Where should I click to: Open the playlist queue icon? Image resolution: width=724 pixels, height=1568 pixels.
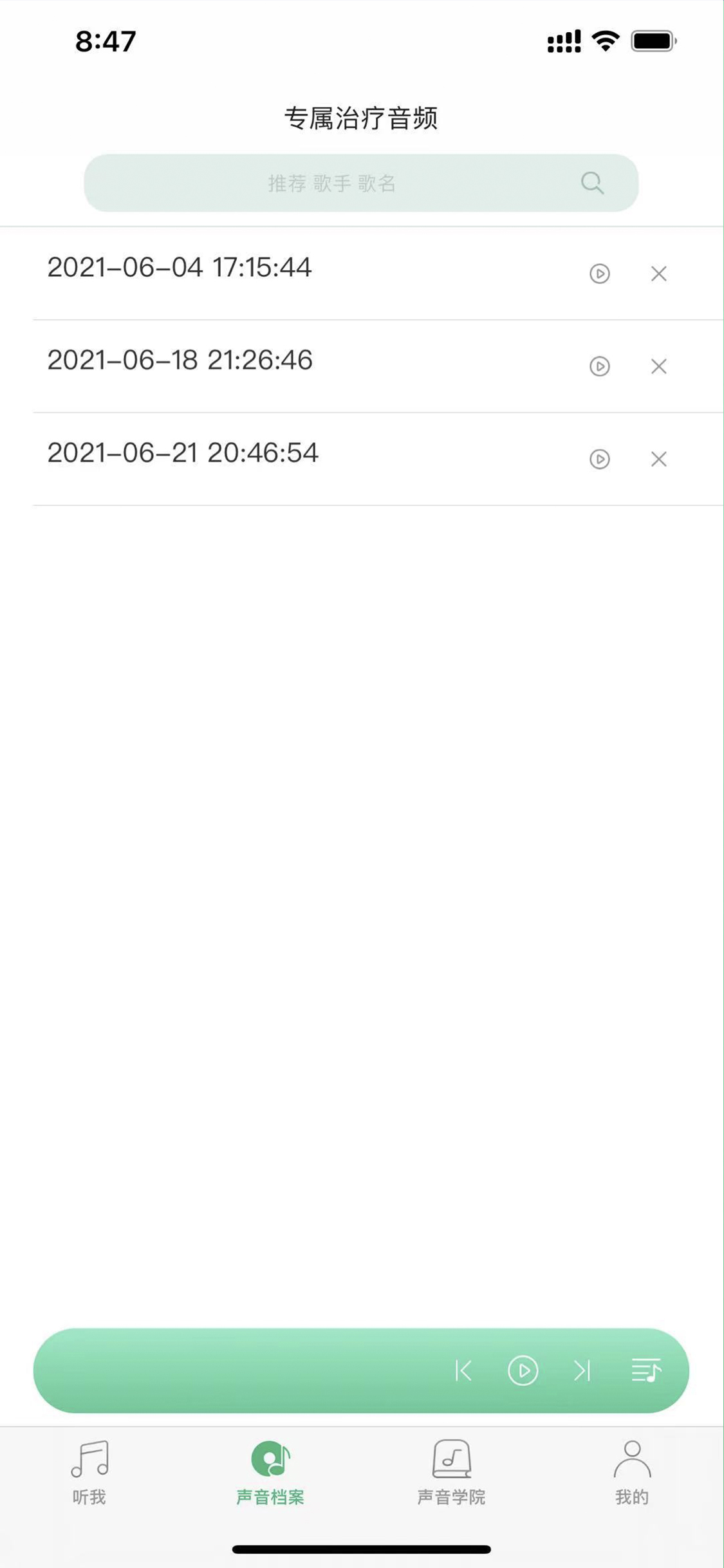646,1370
